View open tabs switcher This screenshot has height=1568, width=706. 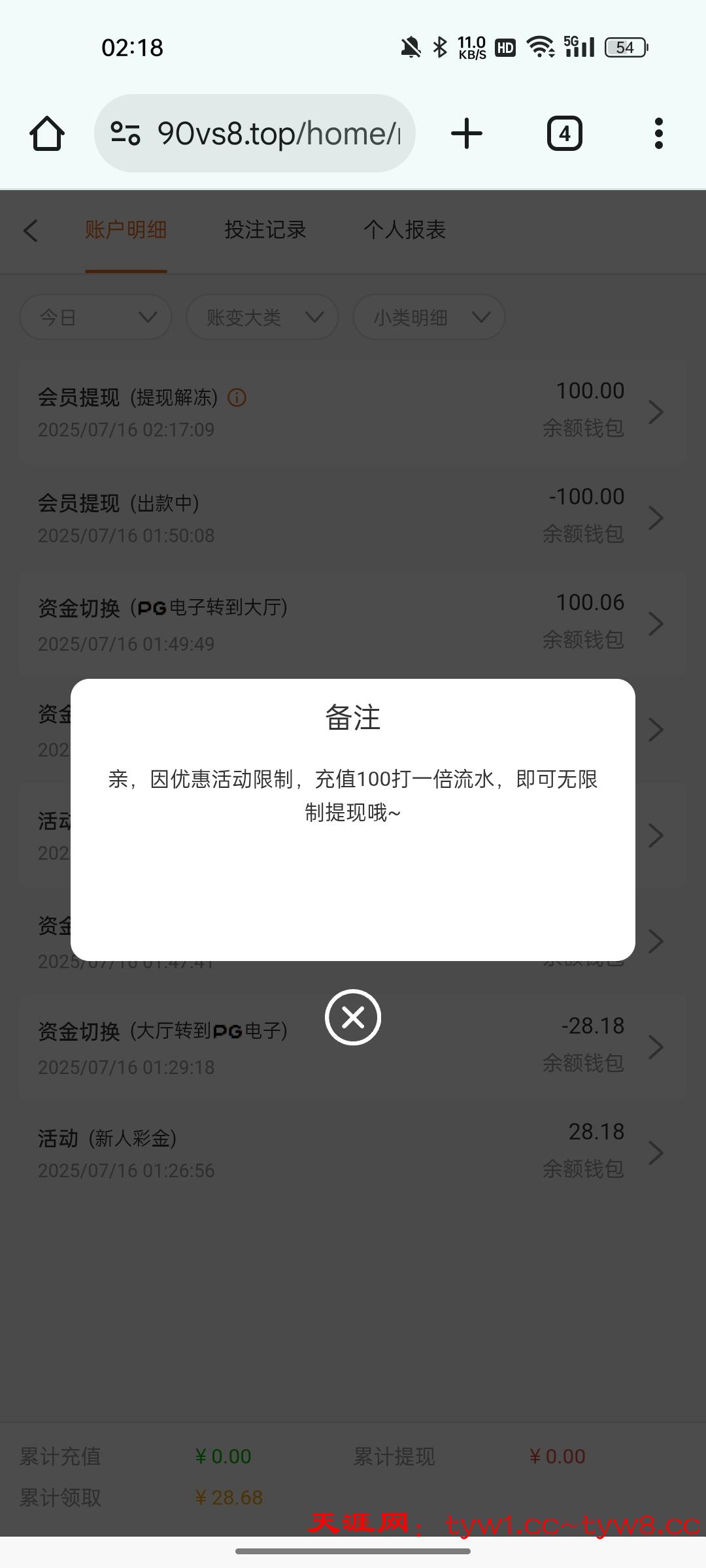(x=564, y=134)
